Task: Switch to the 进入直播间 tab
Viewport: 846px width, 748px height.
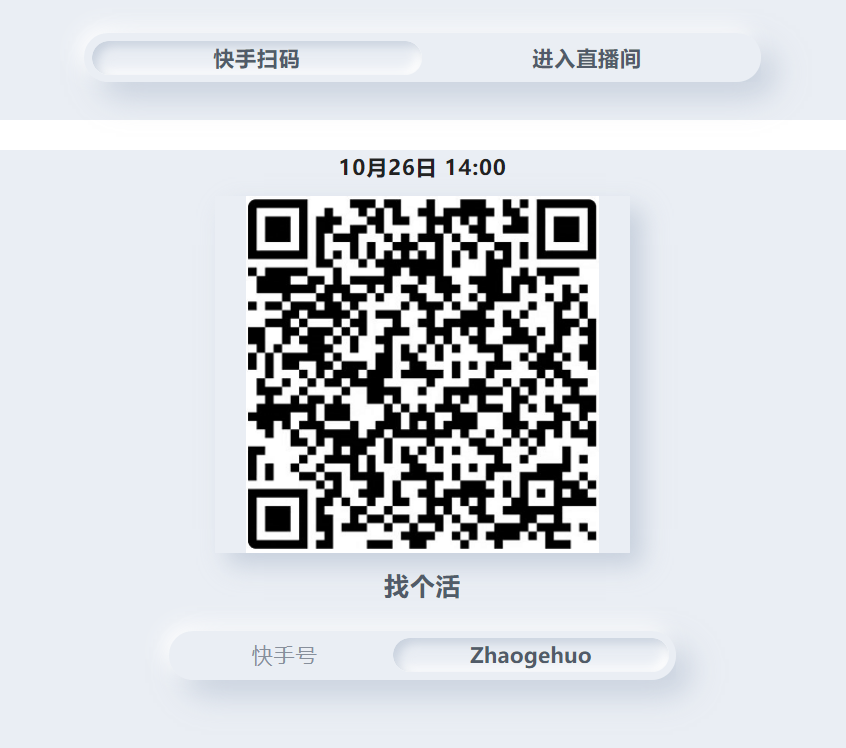Action: tap(586, 59)
